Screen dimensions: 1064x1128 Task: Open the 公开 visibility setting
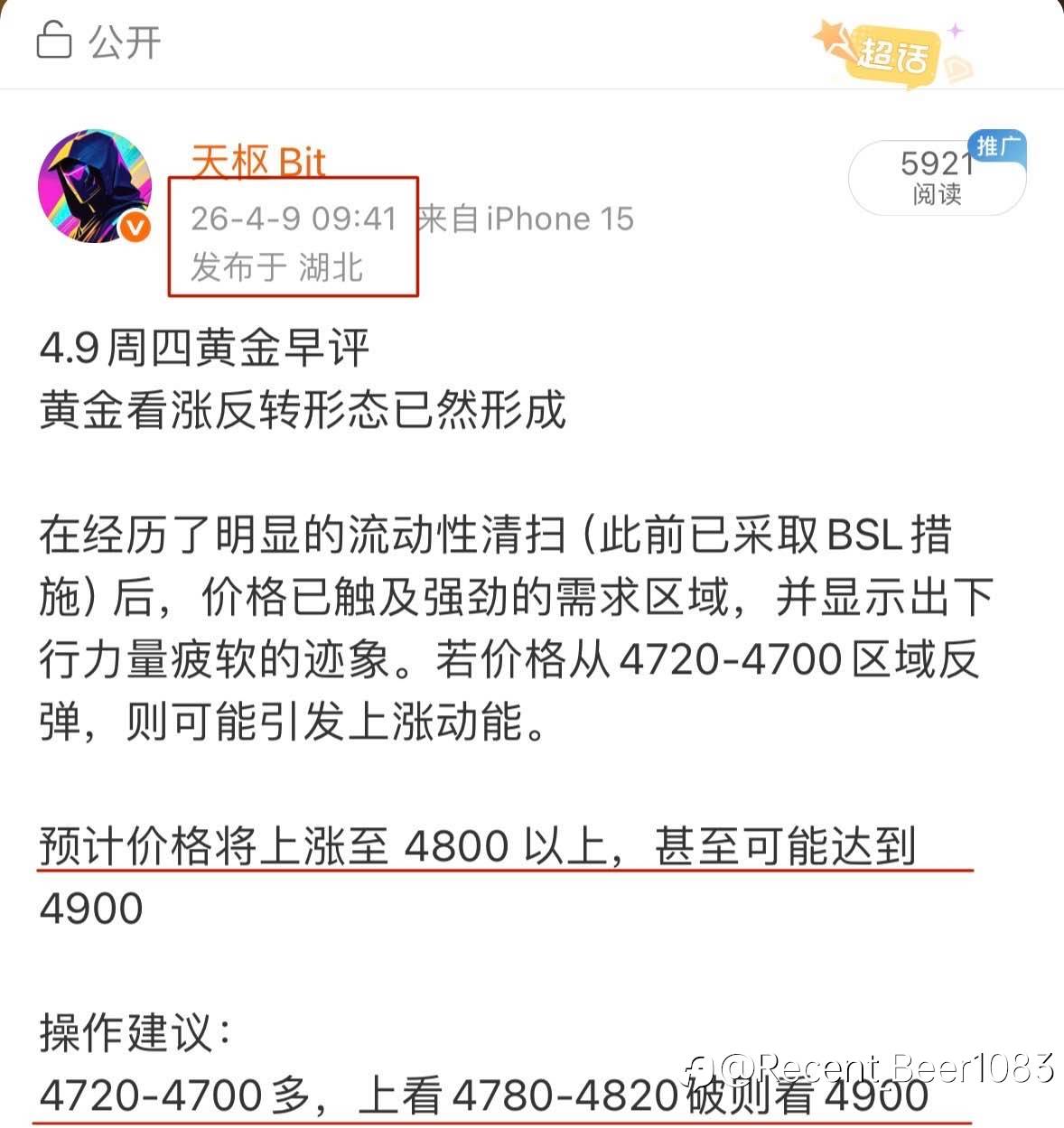tap(98, 42)
